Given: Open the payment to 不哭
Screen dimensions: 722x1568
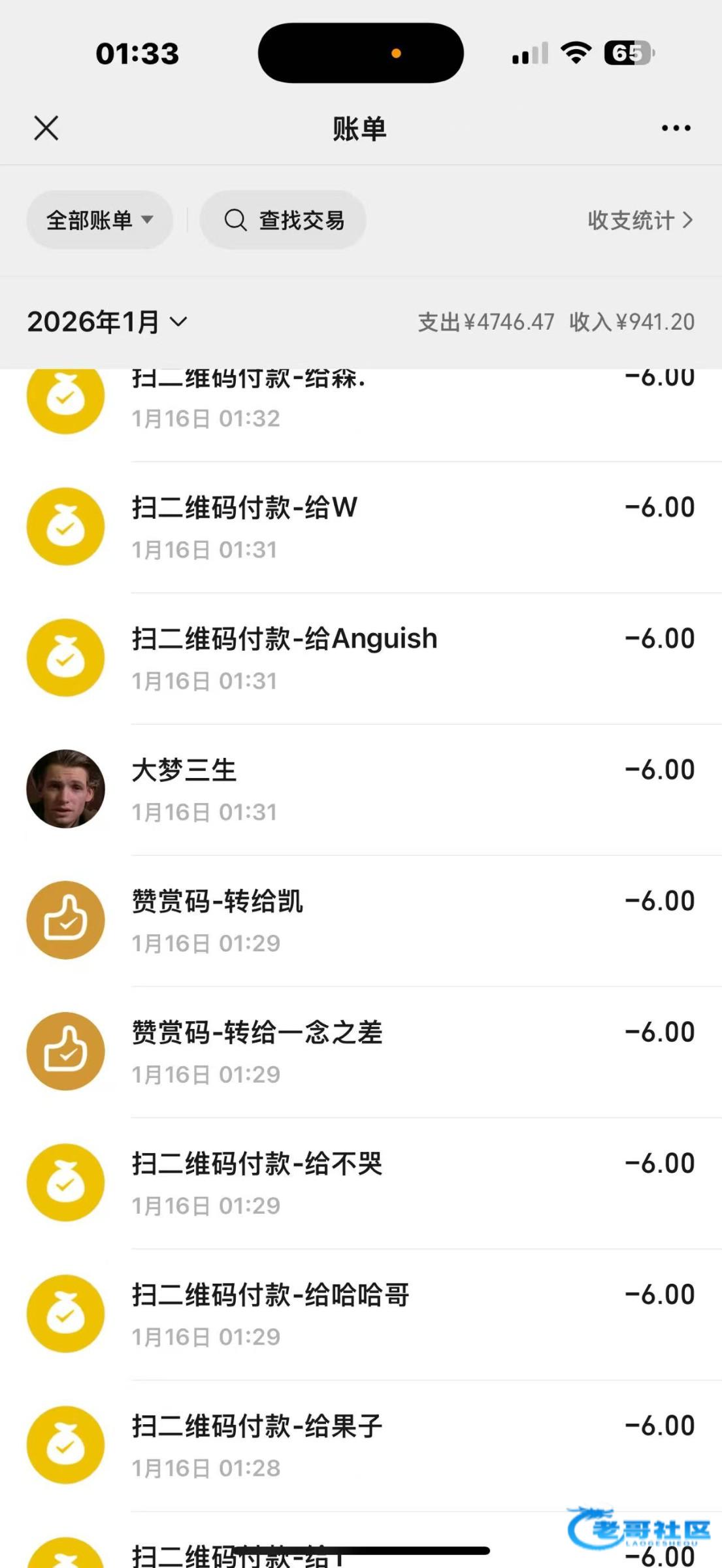Looking at the screenshot, I should click(361, 1183).
